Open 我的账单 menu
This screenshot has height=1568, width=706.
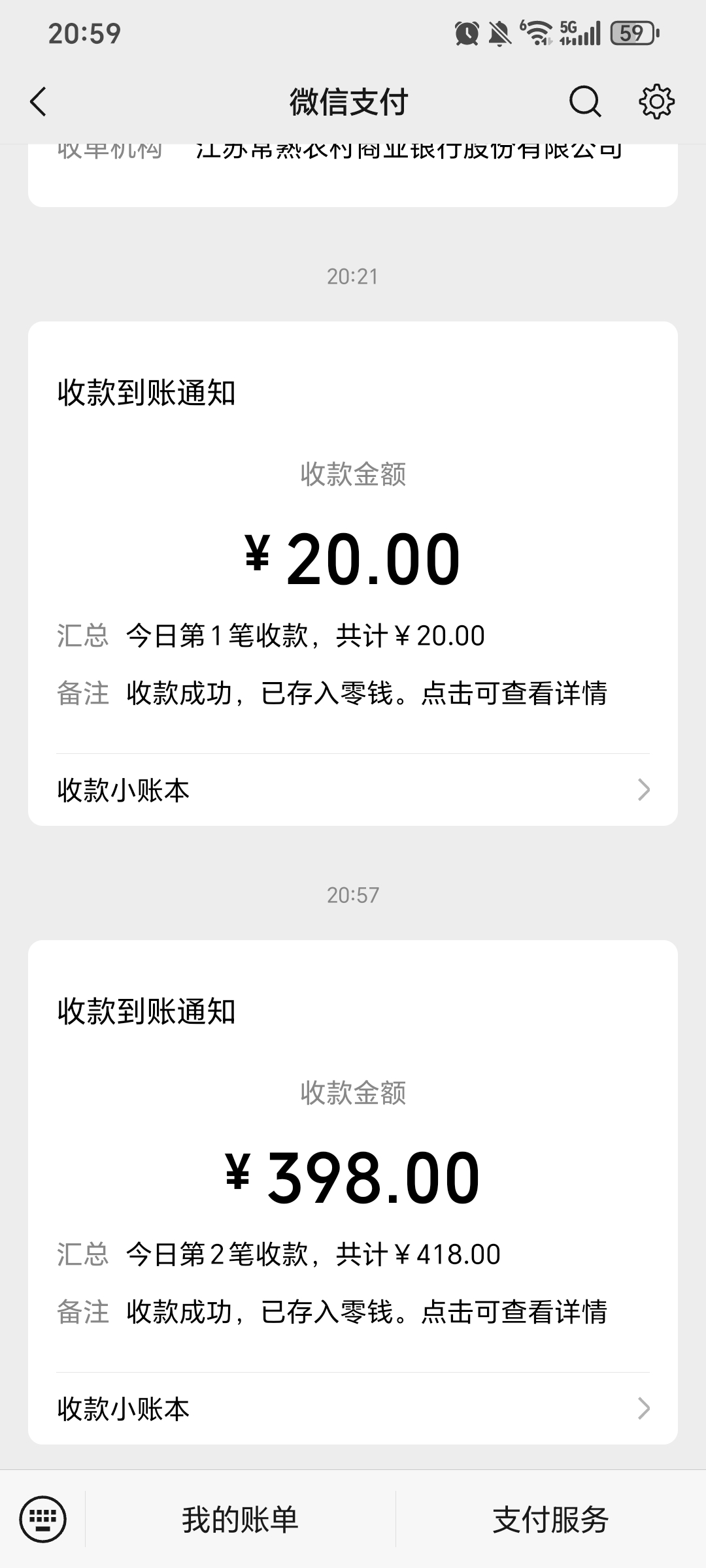[240, 1520]
